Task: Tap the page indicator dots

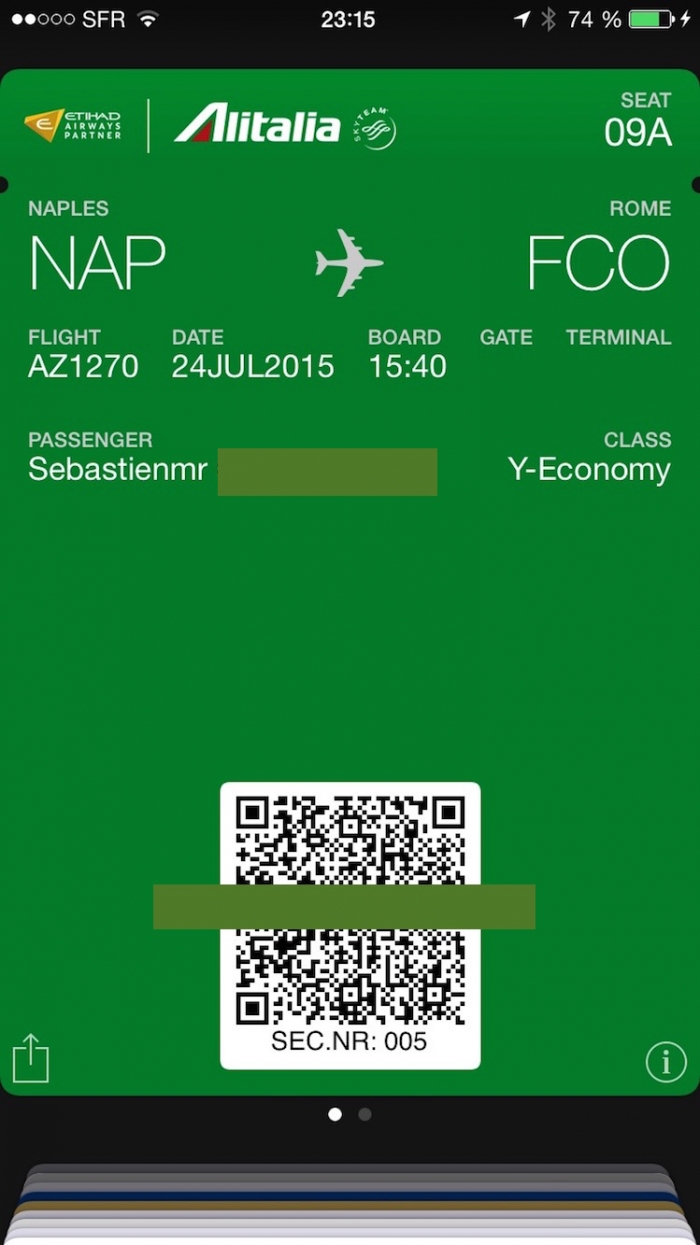Action: pos(350,1114)
